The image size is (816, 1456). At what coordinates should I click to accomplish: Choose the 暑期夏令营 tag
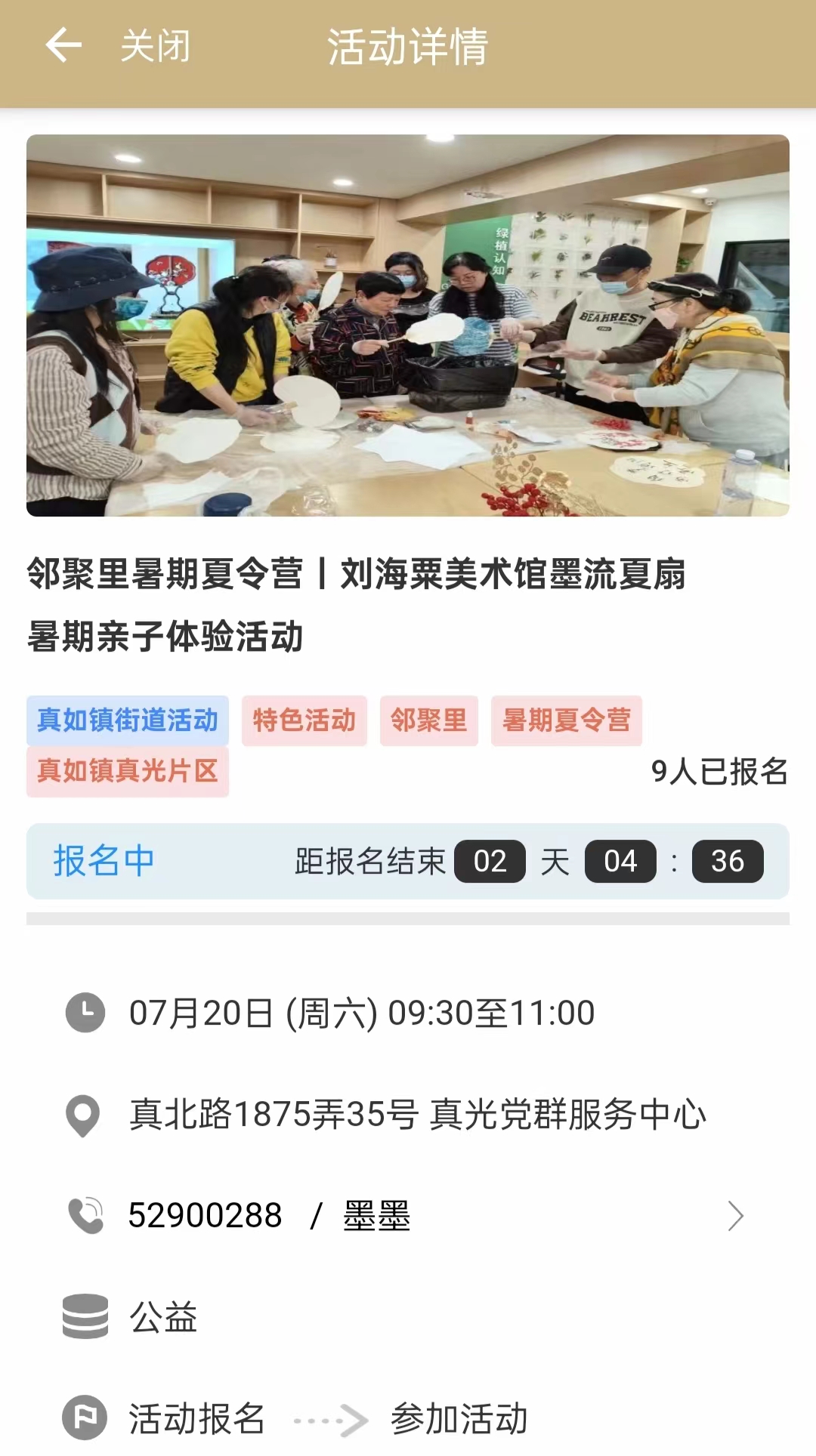point(566,720)
